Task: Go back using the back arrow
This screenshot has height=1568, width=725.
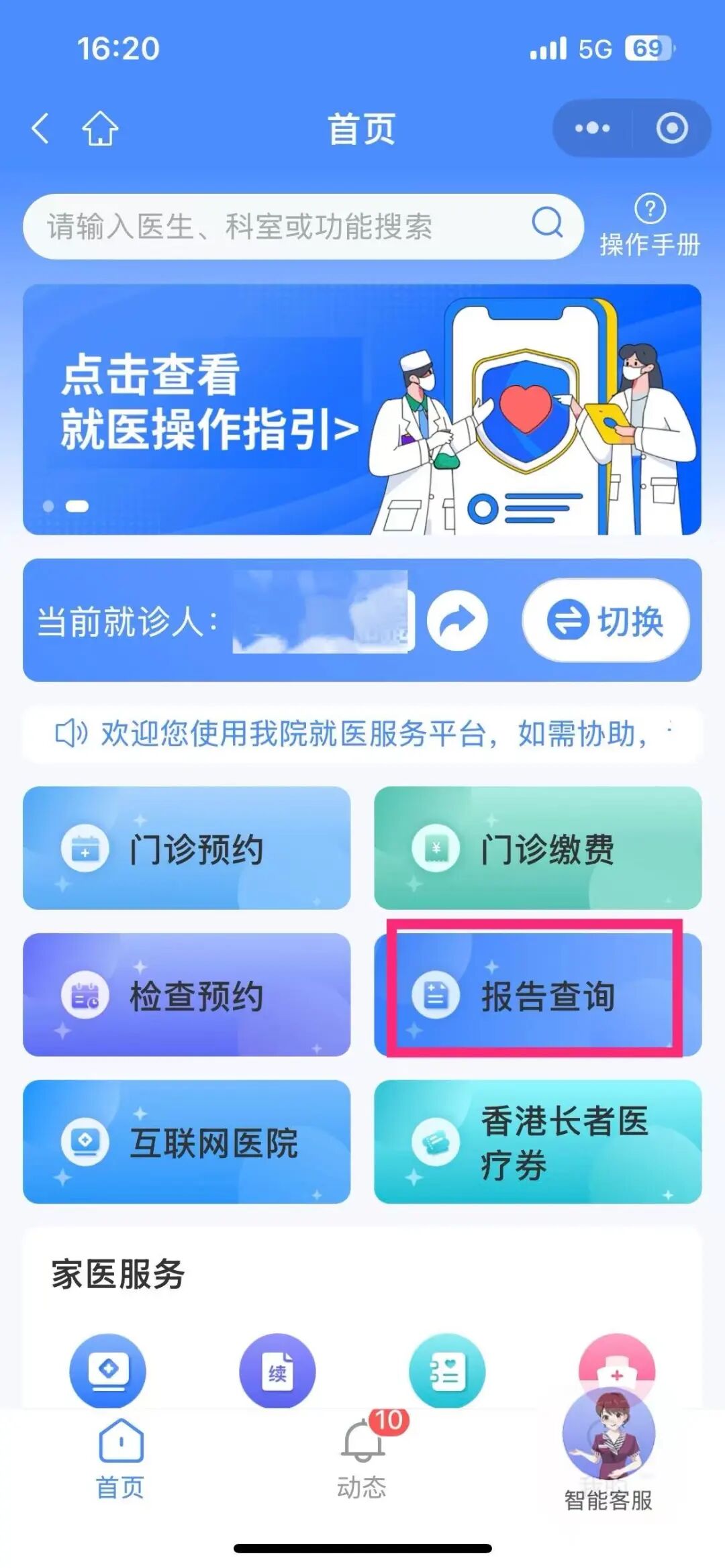Action: [40, 128]
